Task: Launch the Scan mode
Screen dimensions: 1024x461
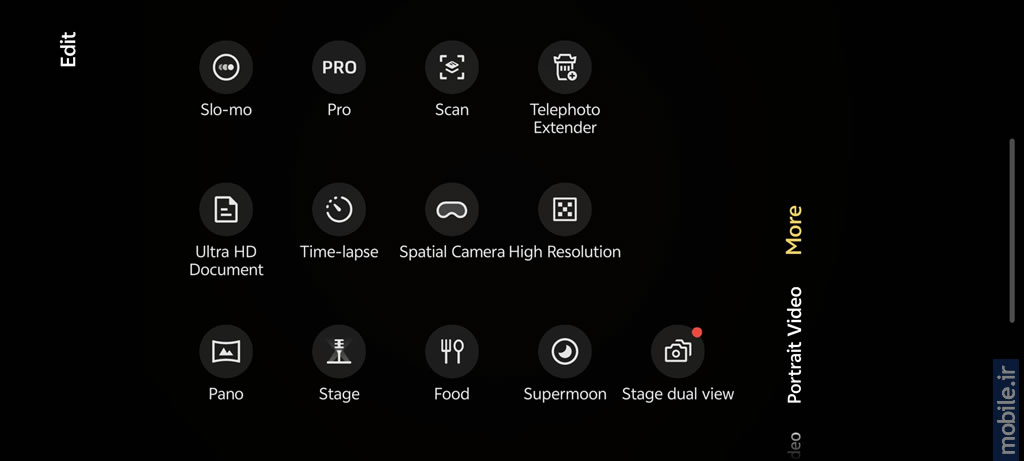Action: coord(452,68)
